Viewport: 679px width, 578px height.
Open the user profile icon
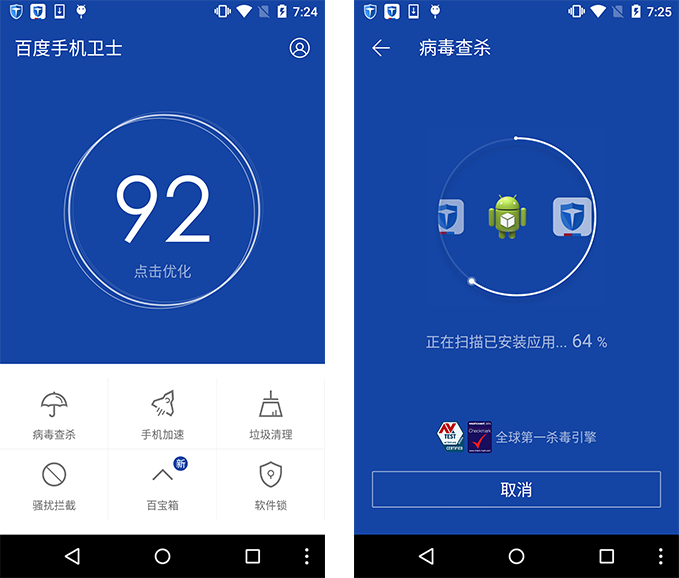299,48
